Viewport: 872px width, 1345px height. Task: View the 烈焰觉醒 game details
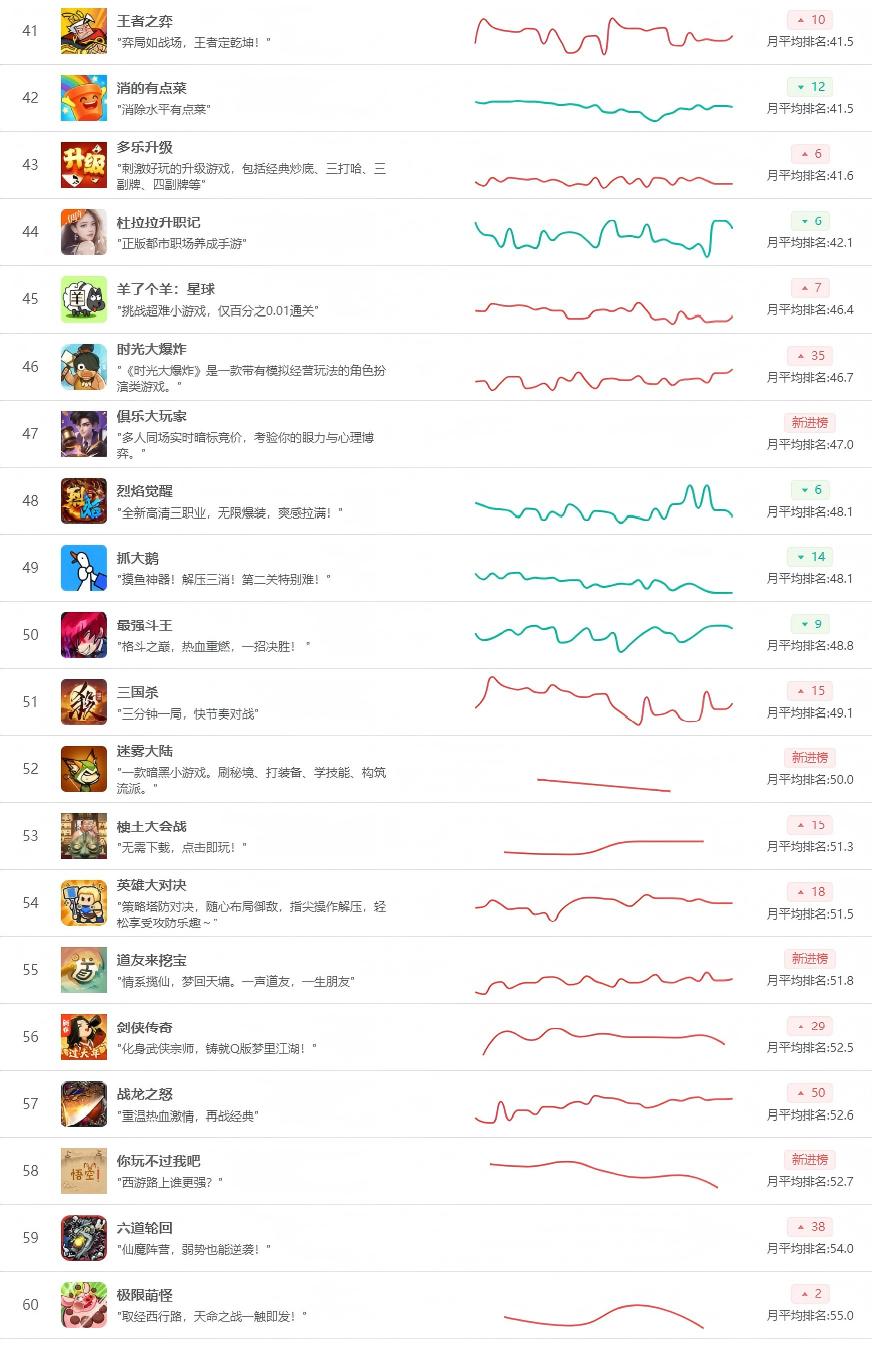pyautogui.click(x=436, y=500)
